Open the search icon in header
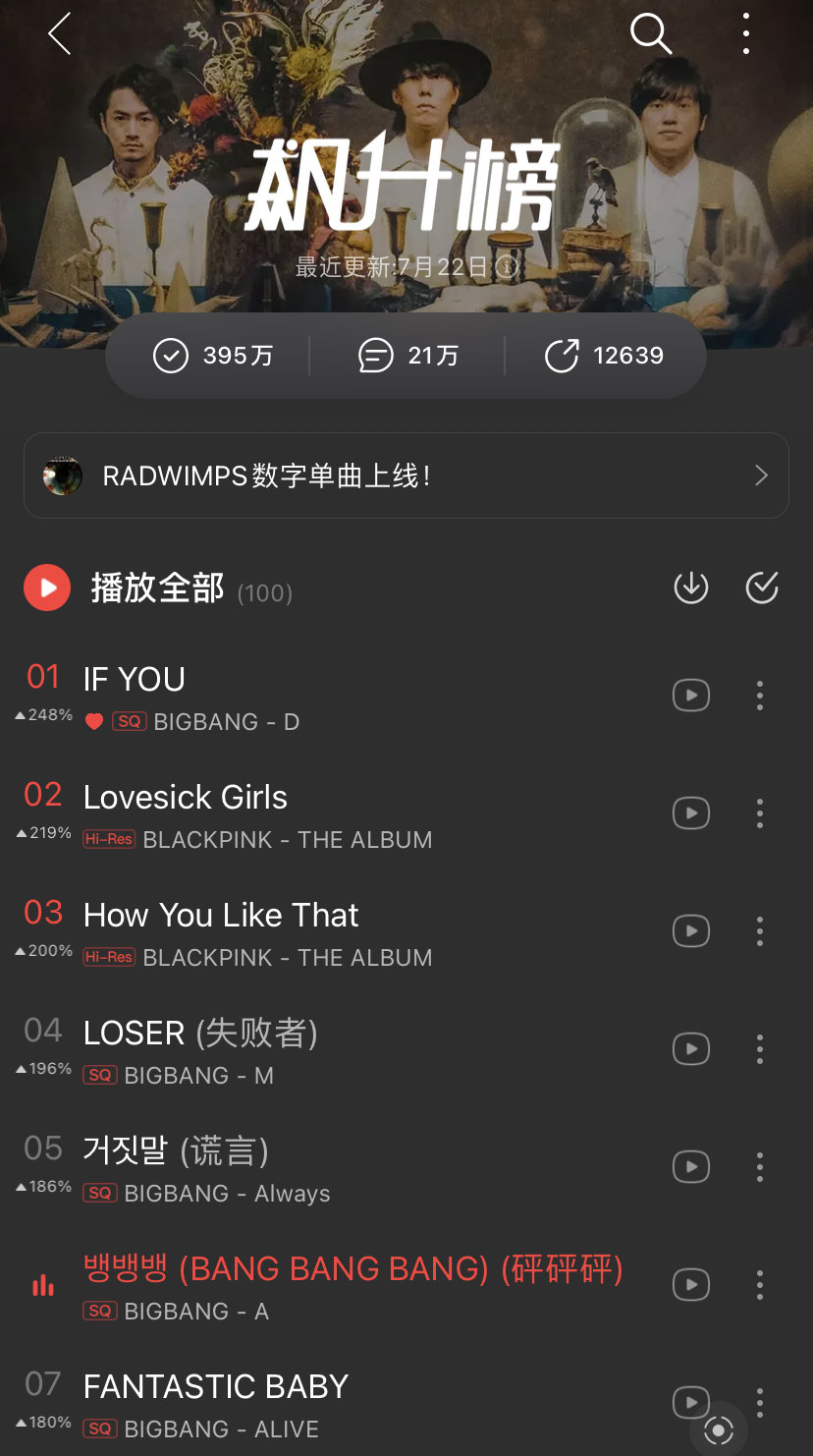 pyautogui.click(x=650, y=34)
